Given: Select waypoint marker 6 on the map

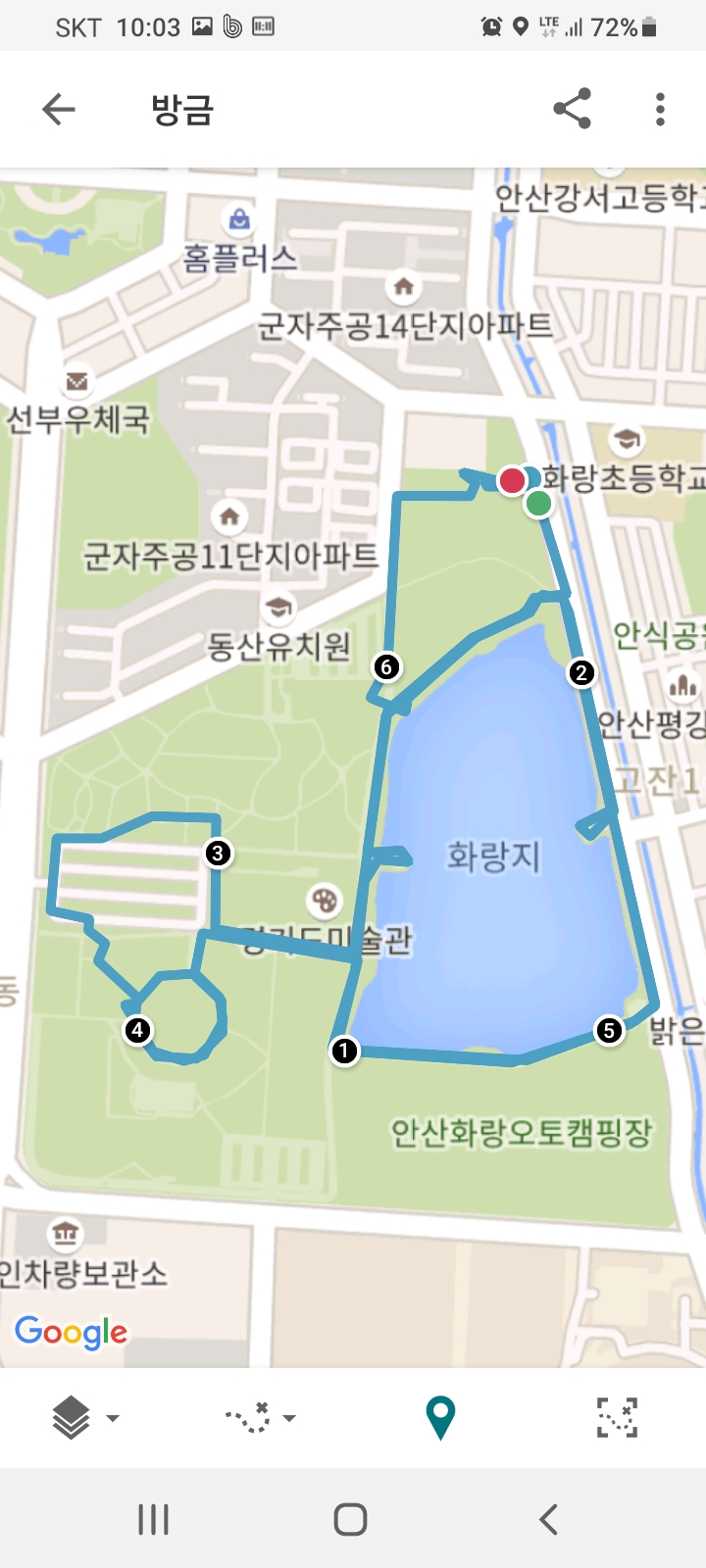Looking at the screenshot, I should click(x=386, y=667).
